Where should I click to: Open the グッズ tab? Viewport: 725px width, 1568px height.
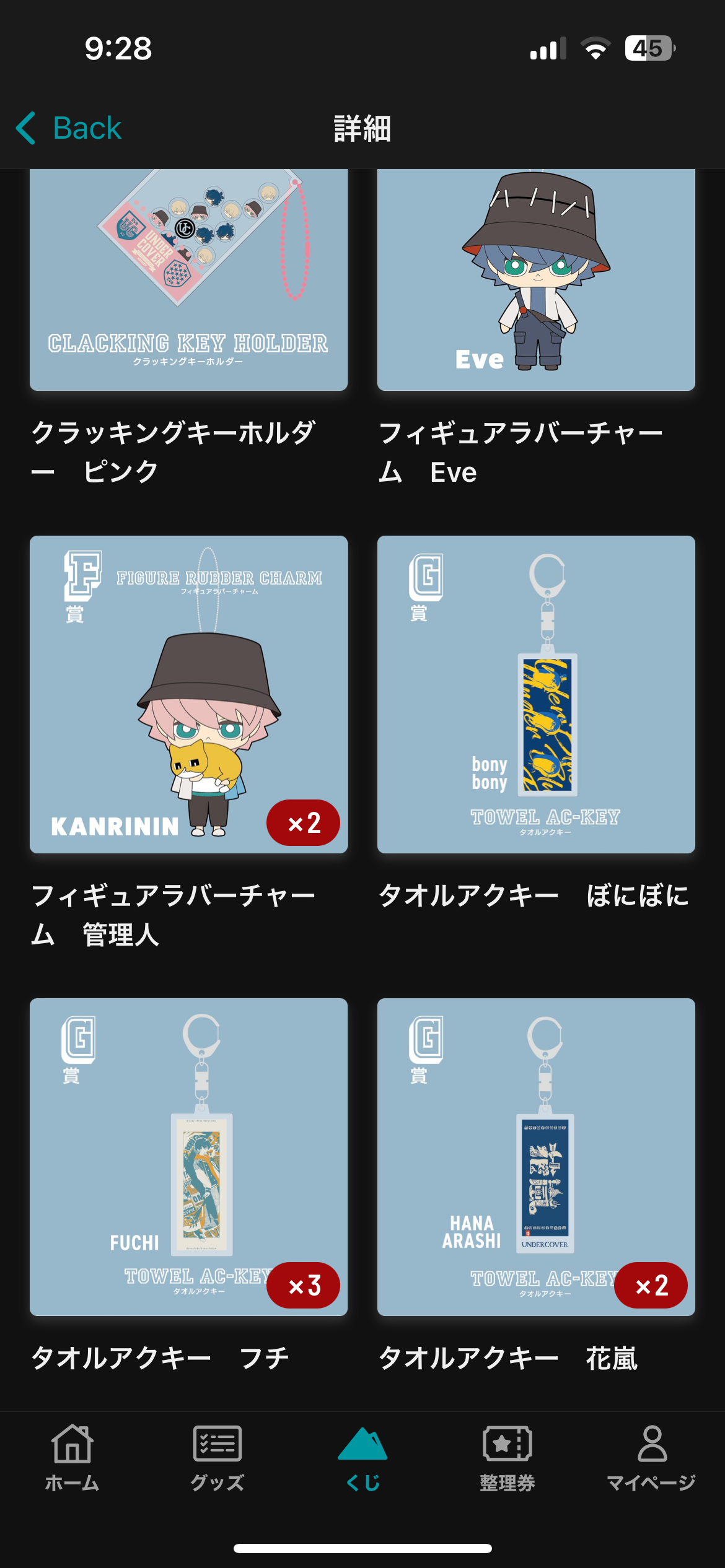click(x=217, y=1458)
